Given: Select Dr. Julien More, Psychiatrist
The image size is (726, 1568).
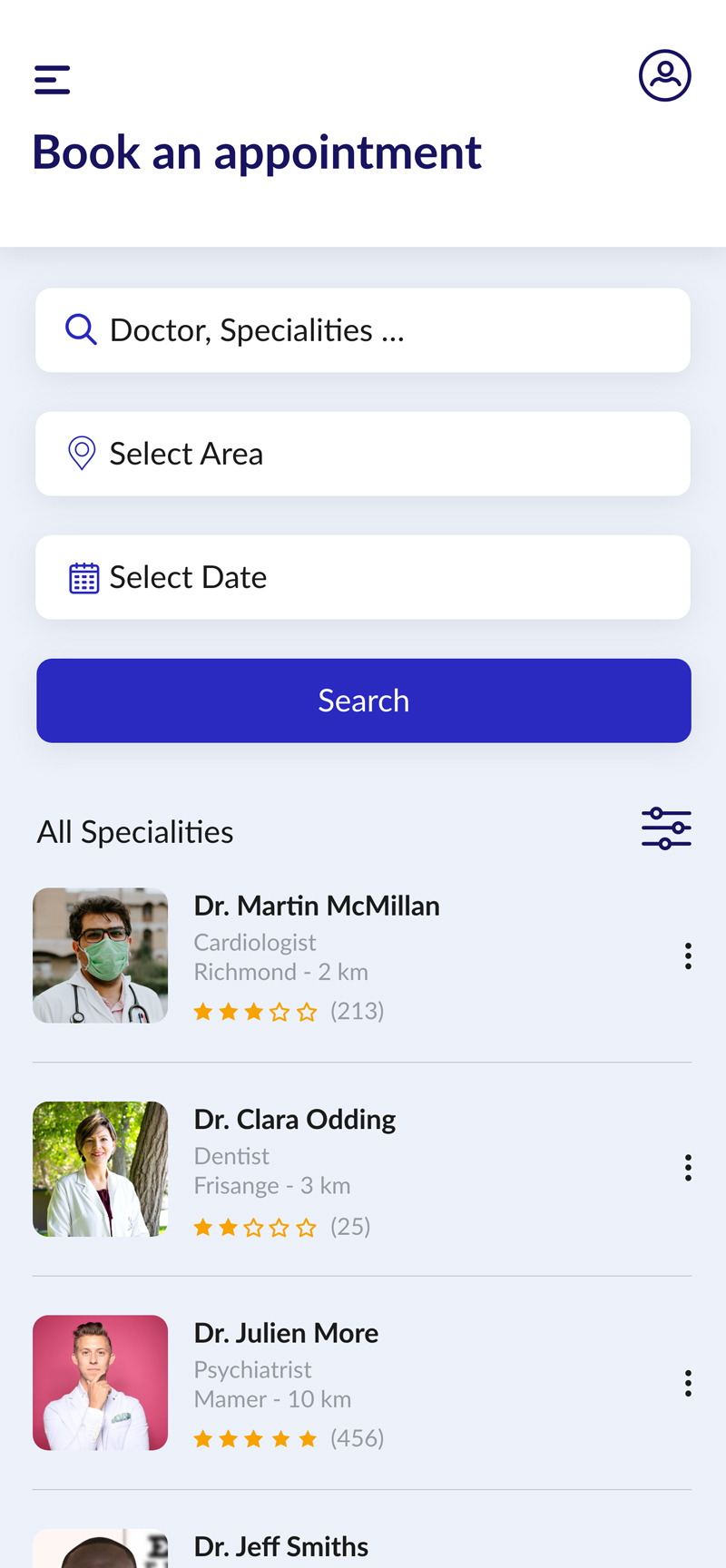Looking at the screenshot, I should pyautogui.click(x=362, y=1383).
